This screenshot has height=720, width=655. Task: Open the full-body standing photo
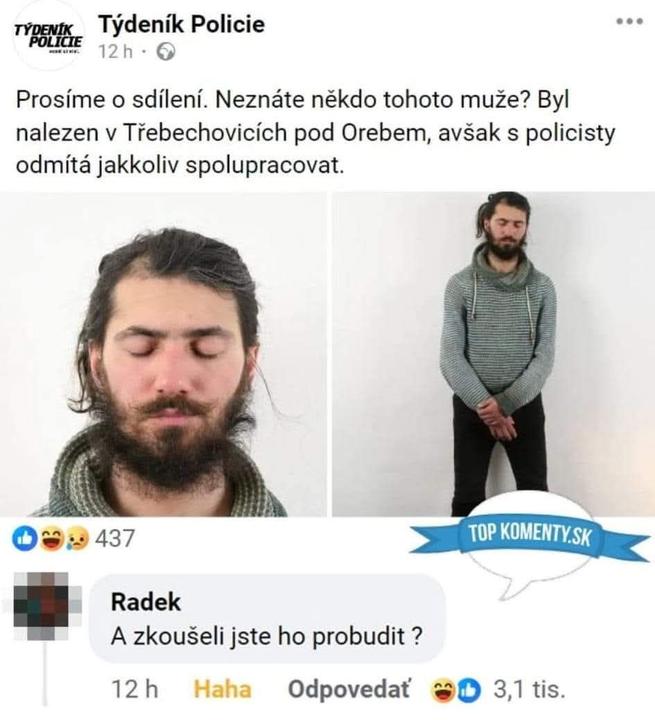[492, 354]
